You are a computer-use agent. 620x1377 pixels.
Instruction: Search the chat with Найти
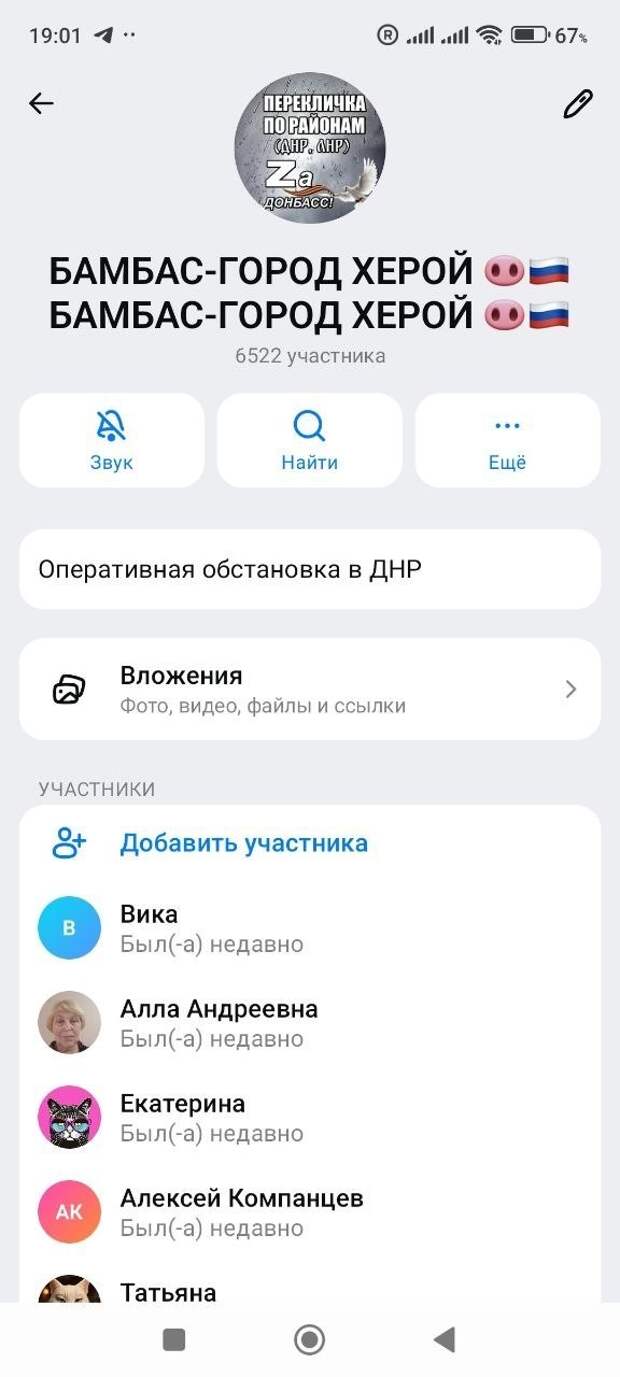pyautogui.click(x=309, y=441)
